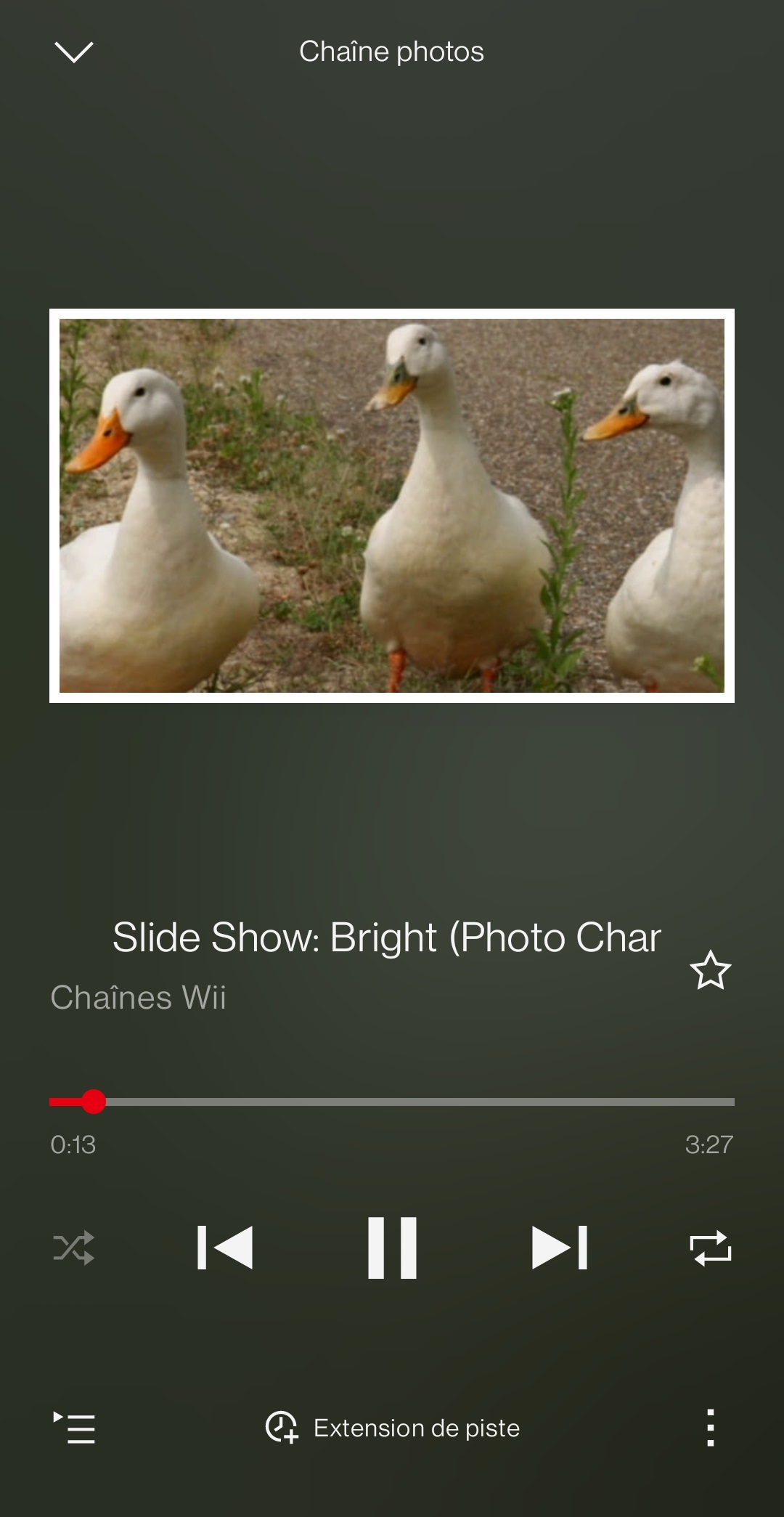784x1517 pixels.
Task: Tap the red playback progress slider
Action: click(94, 1102)
